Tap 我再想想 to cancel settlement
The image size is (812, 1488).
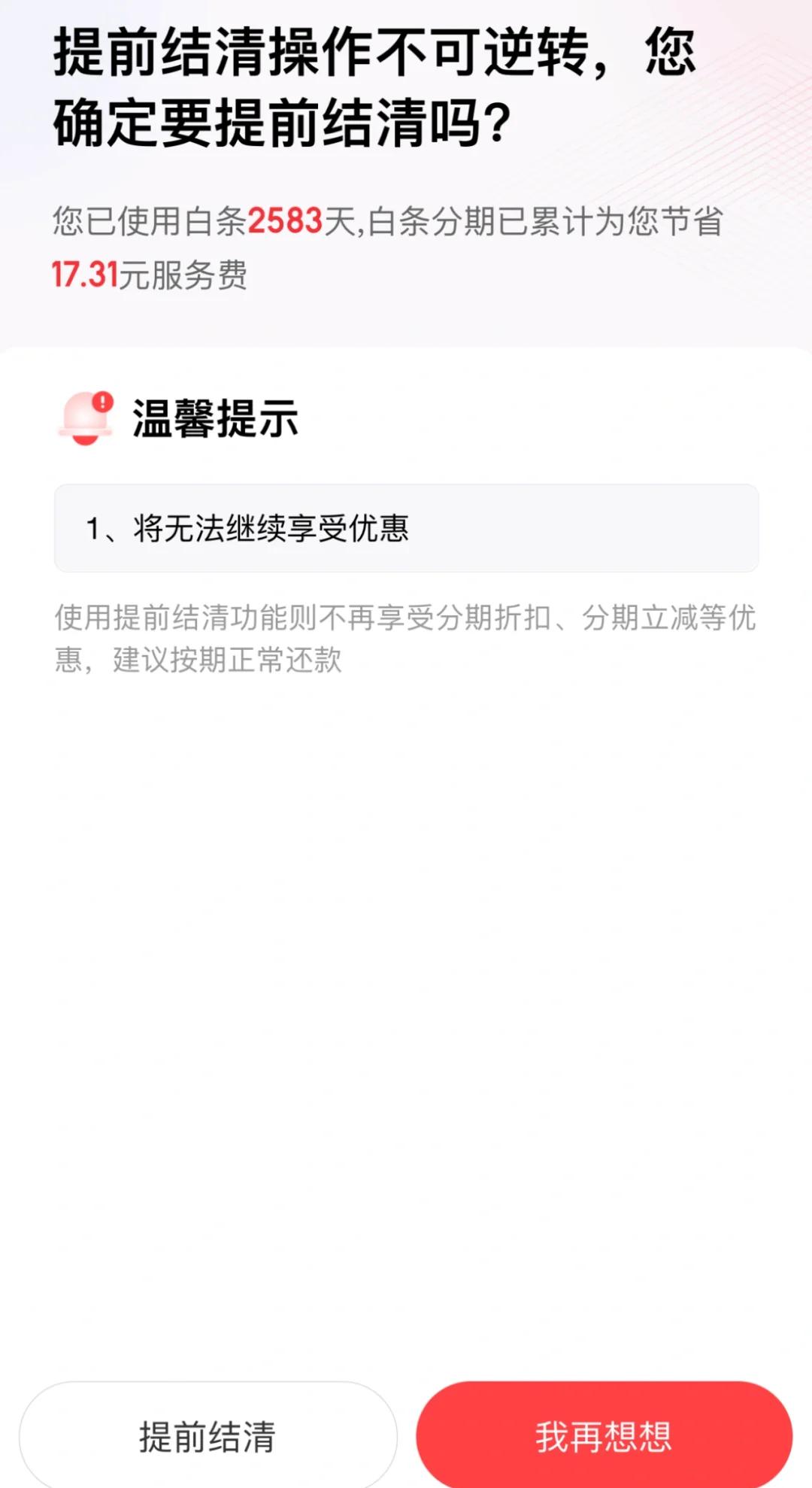tap(604, 1436)
